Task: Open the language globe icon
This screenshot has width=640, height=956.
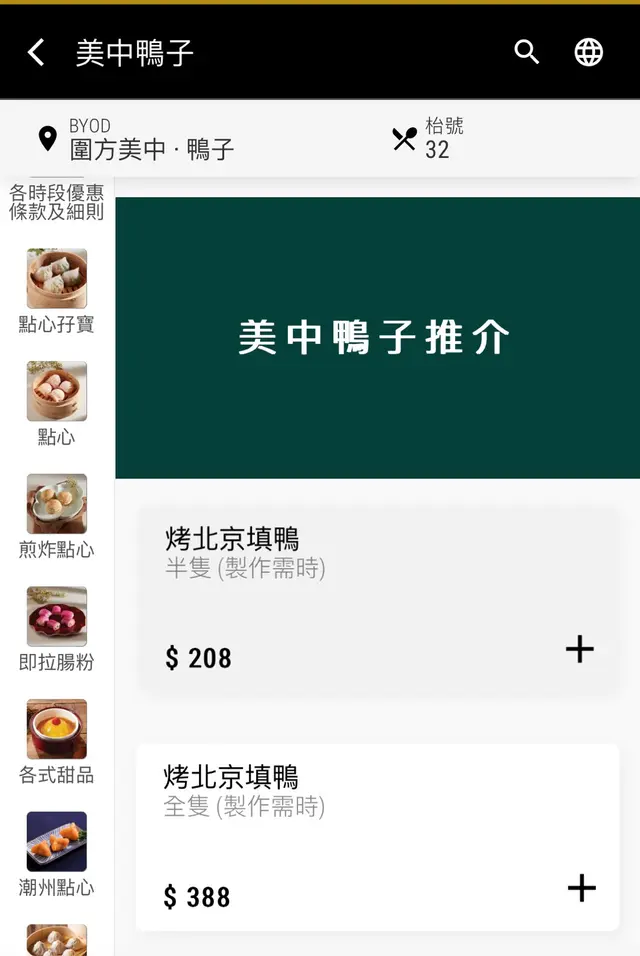Action: pos(589,52)
